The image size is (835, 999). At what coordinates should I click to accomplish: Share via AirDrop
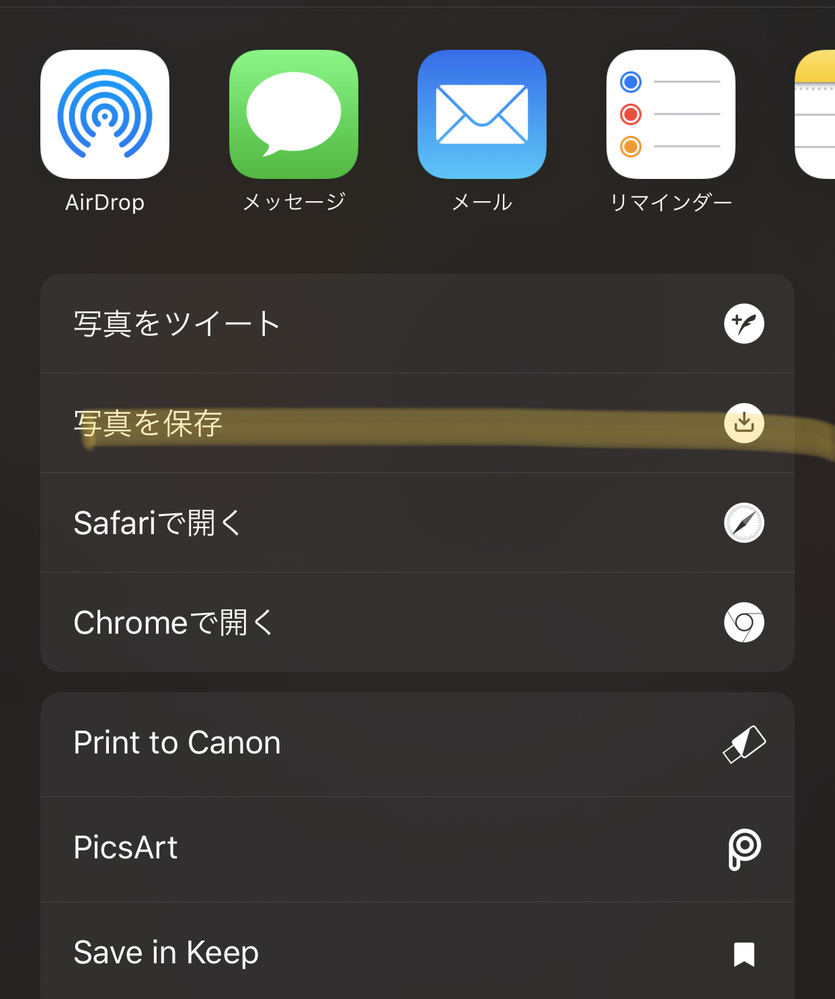click(105, 115)
